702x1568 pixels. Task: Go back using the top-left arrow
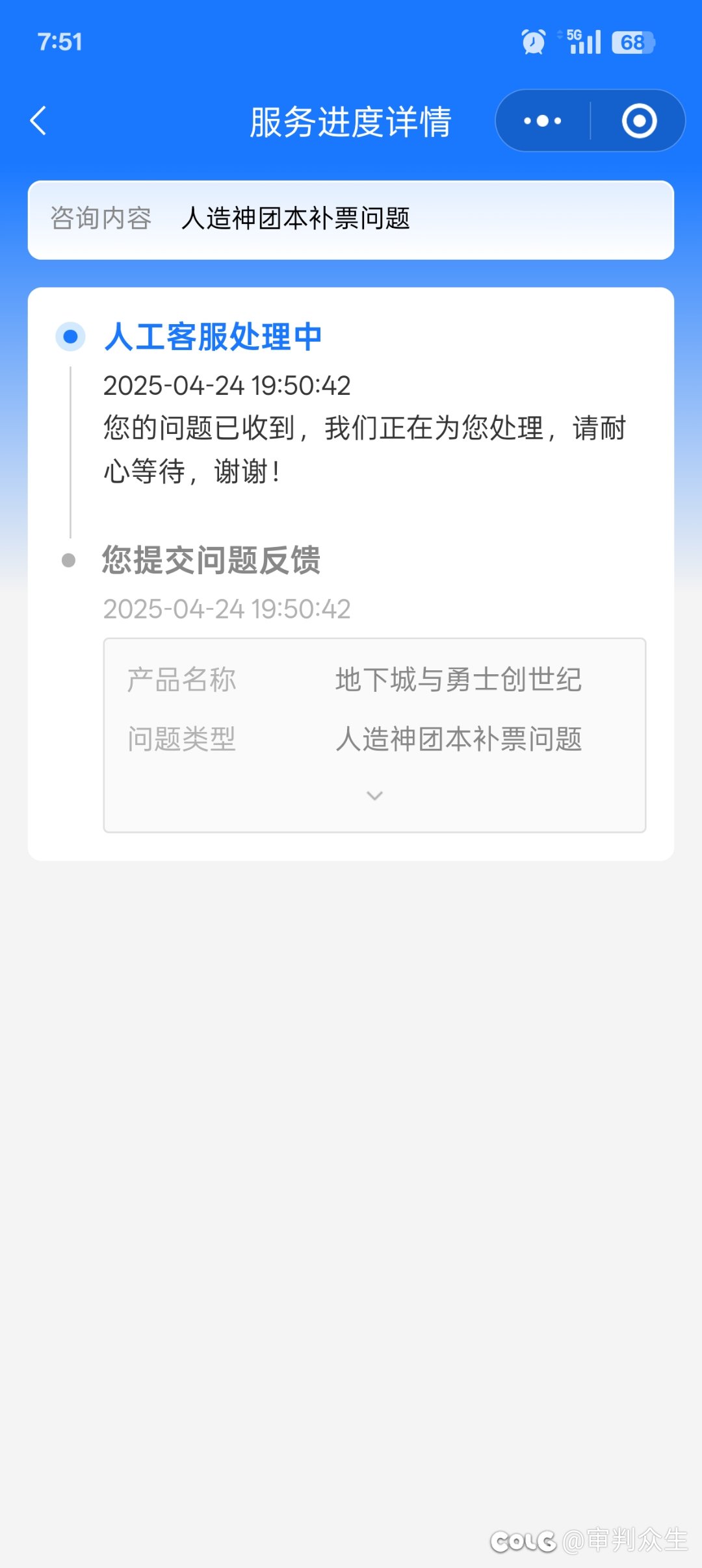point(38,121)
